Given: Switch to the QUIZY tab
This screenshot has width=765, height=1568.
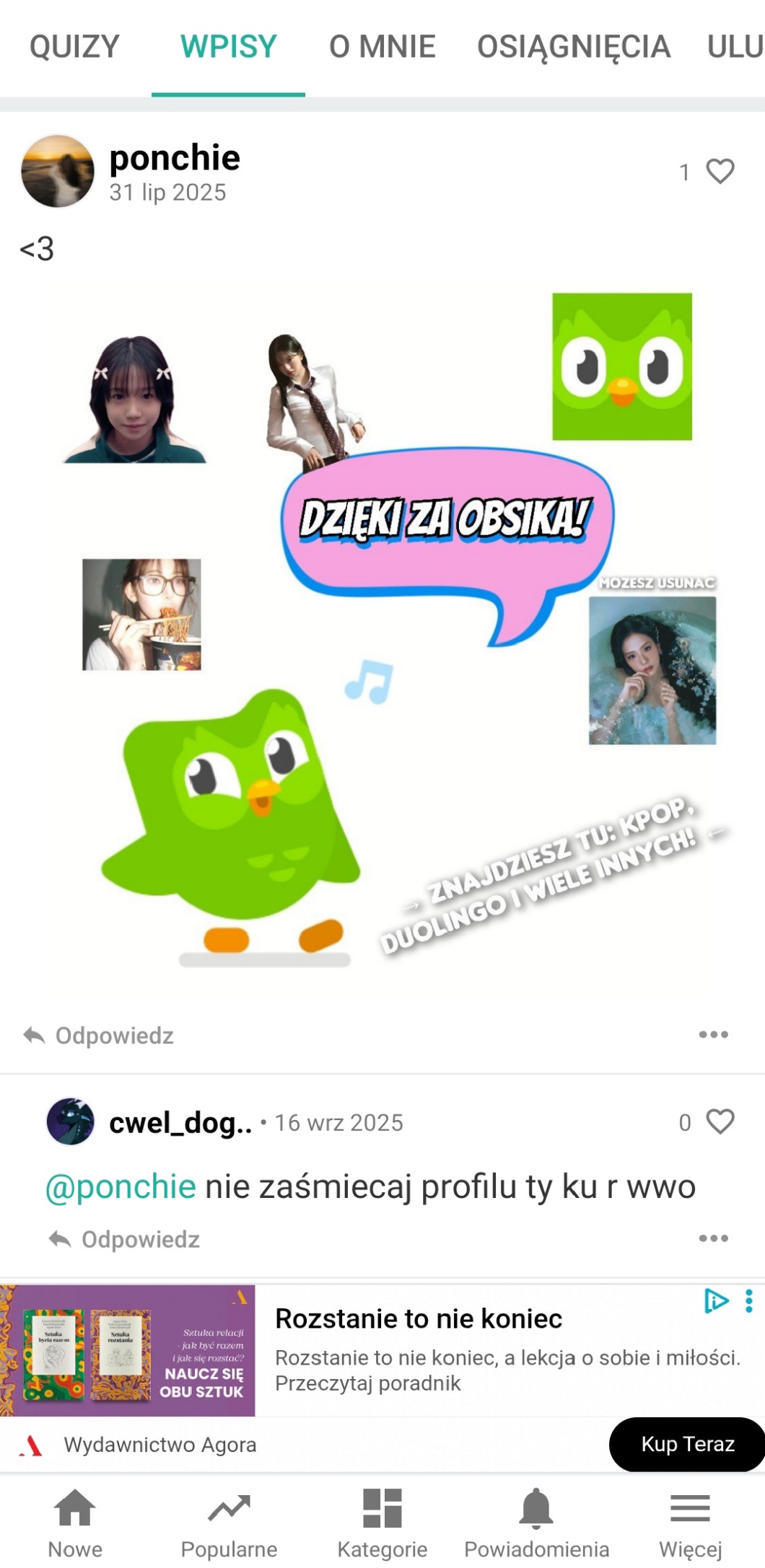Looking at the screenshot, I should [x=74, y=47].
